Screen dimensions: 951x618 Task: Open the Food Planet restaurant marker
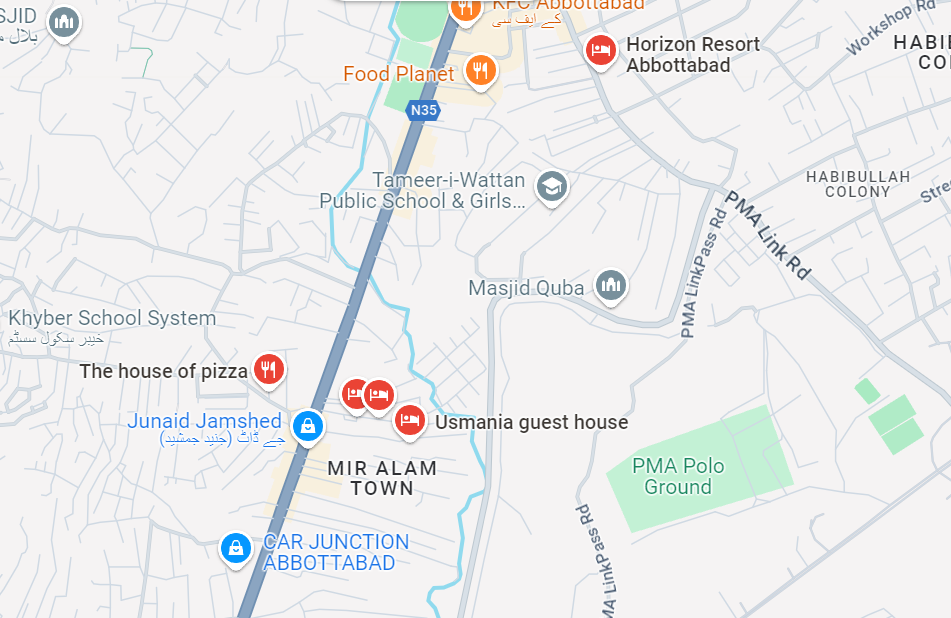click(481, 71)
